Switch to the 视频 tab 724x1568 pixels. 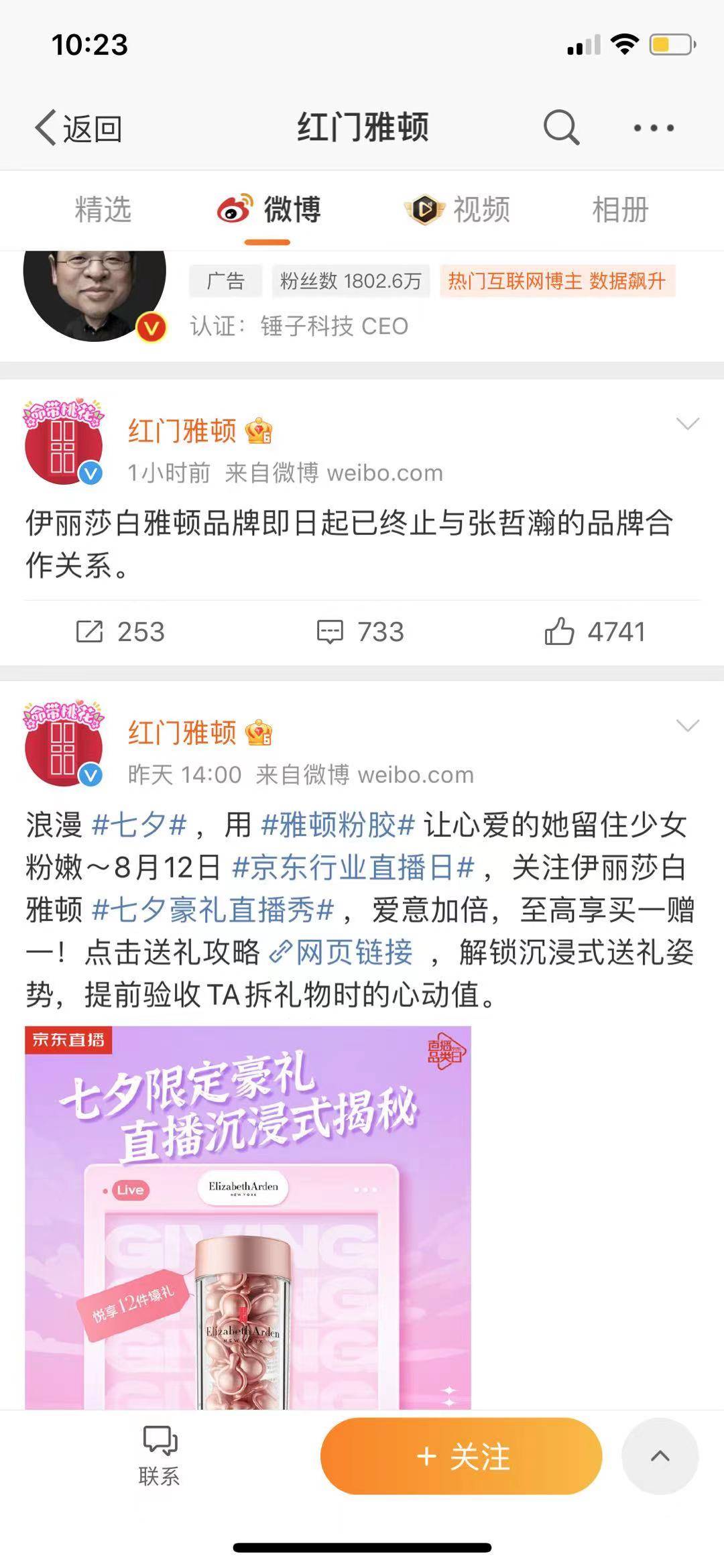click(459, 210)
